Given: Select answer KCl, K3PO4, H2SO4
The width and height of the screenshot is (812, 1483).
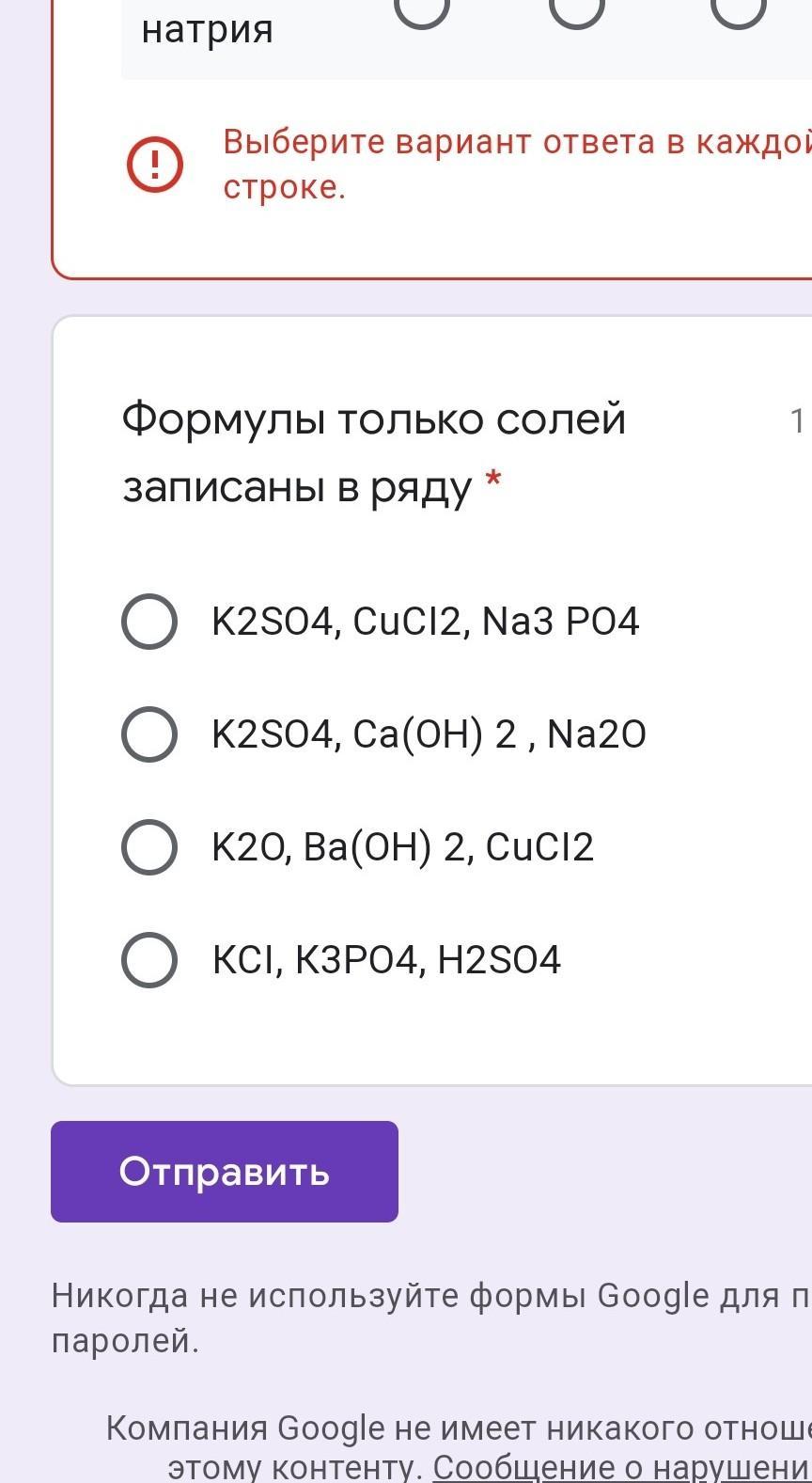Looking at the screenshot, I should [x=149, y=960].
